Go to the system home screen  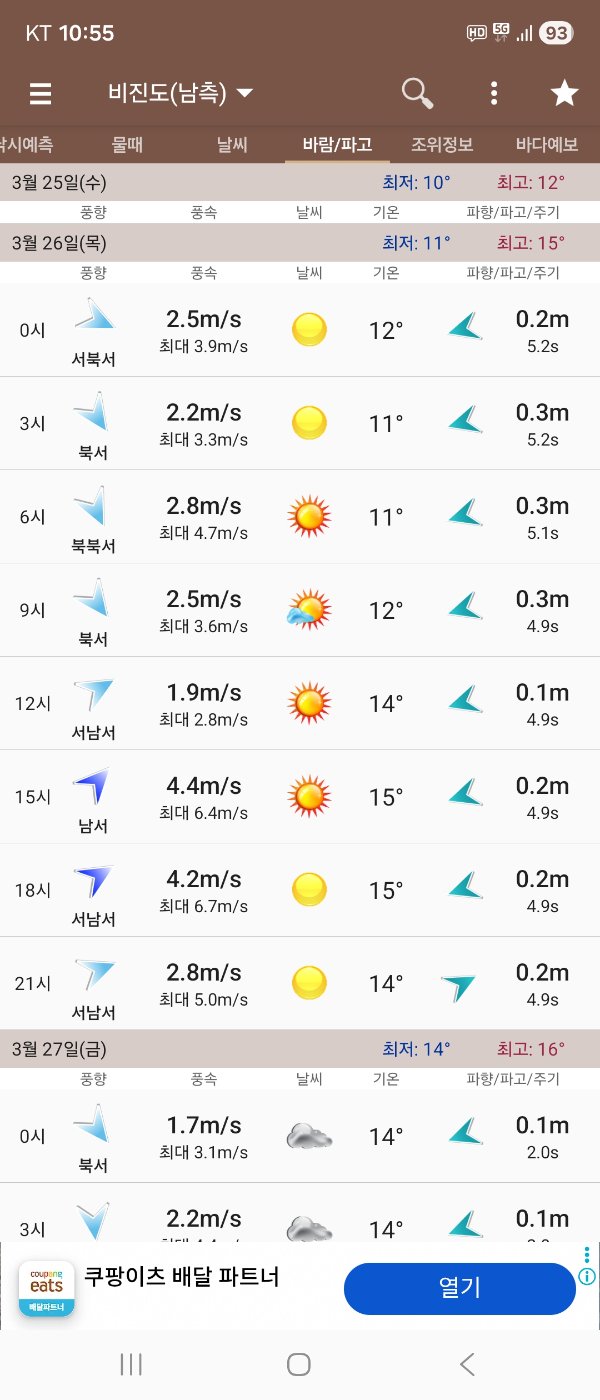299,1364
